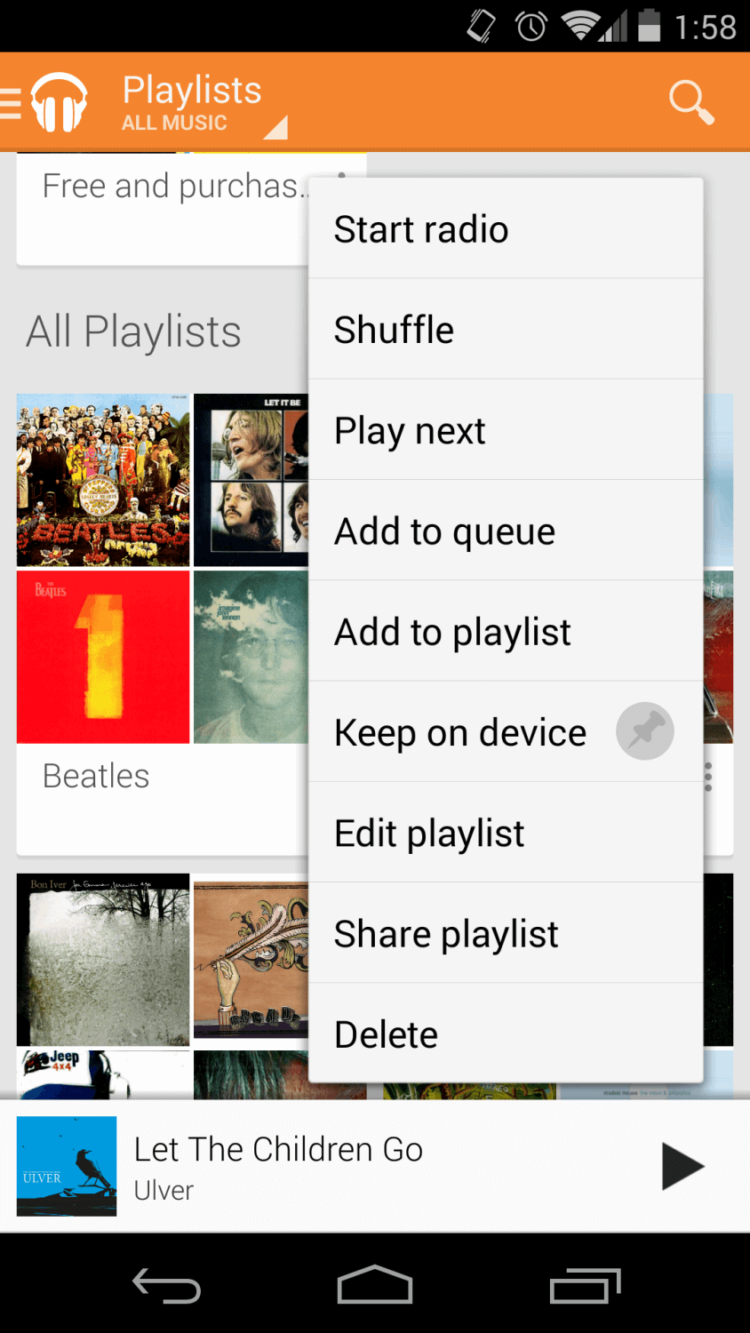
Task: Select Start radio from the menu
Action: 505,229
